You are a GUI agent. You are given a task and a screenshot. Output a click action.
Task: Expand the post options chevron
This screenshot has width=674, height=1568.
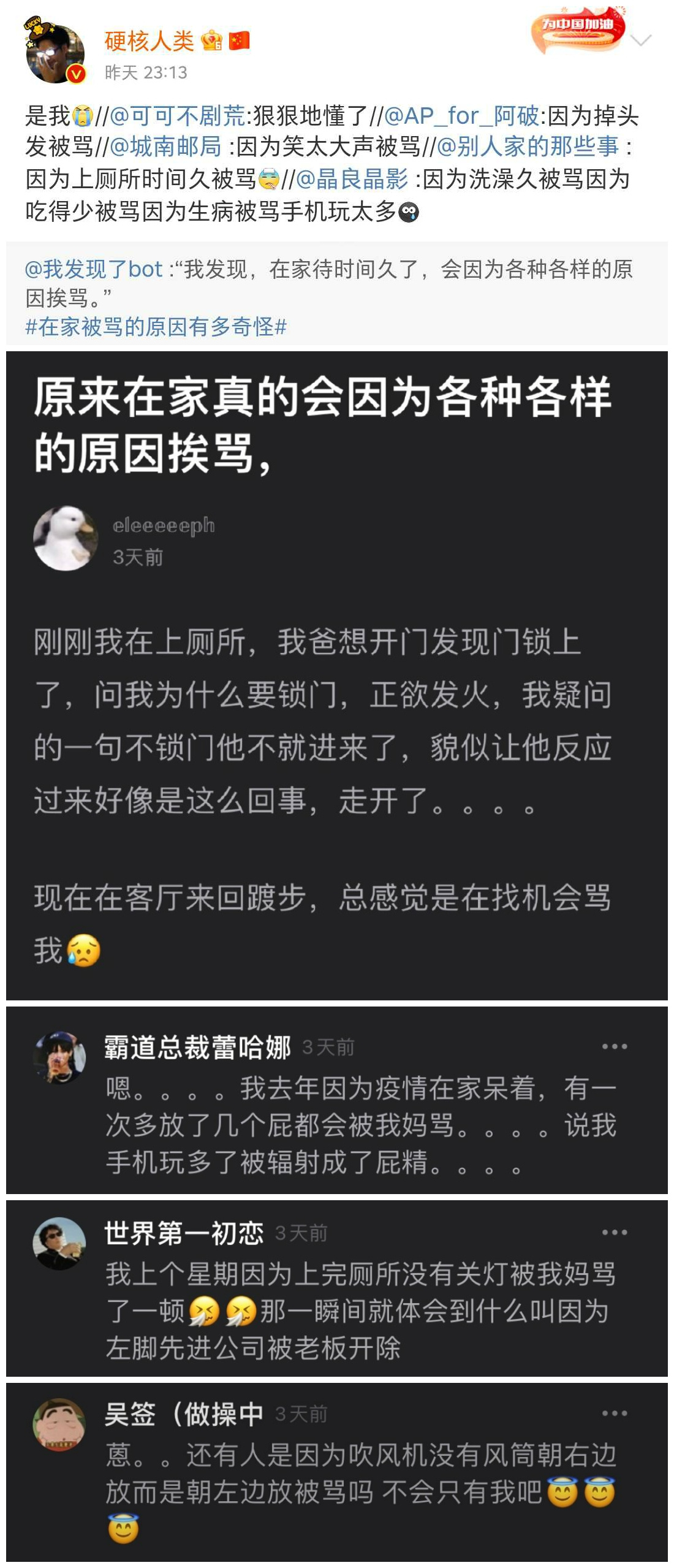[x=641, y=41]
